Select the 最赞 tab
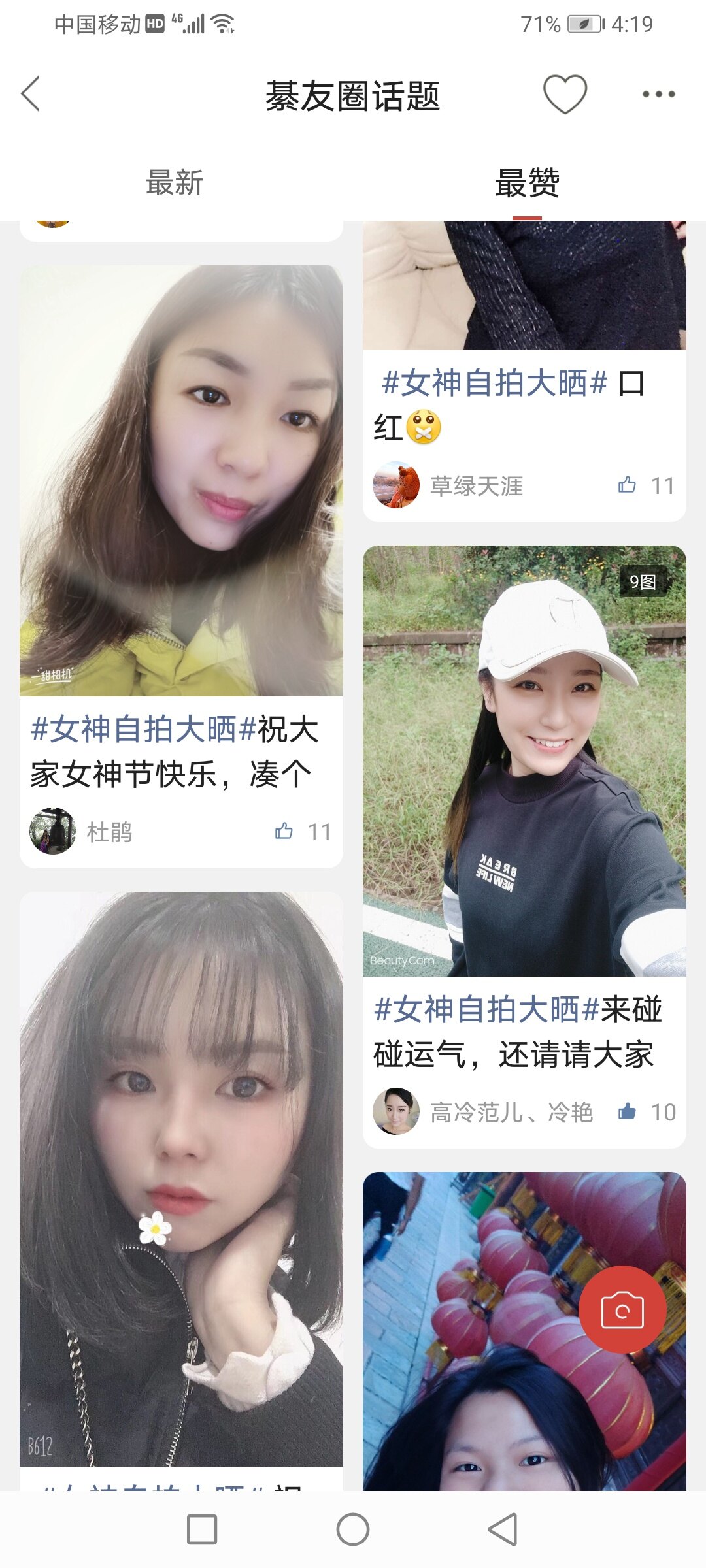Screen dimensions: 706x1568 pos(527,183)
